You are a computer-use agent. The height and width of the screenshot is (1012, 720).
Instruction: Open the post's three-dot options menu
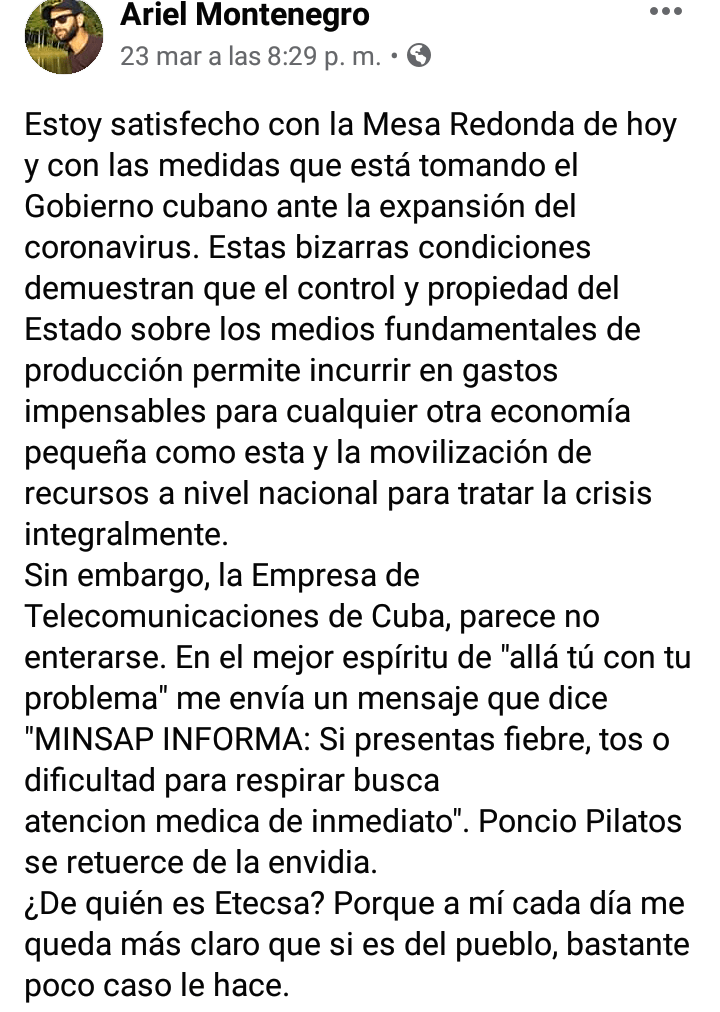665,12
